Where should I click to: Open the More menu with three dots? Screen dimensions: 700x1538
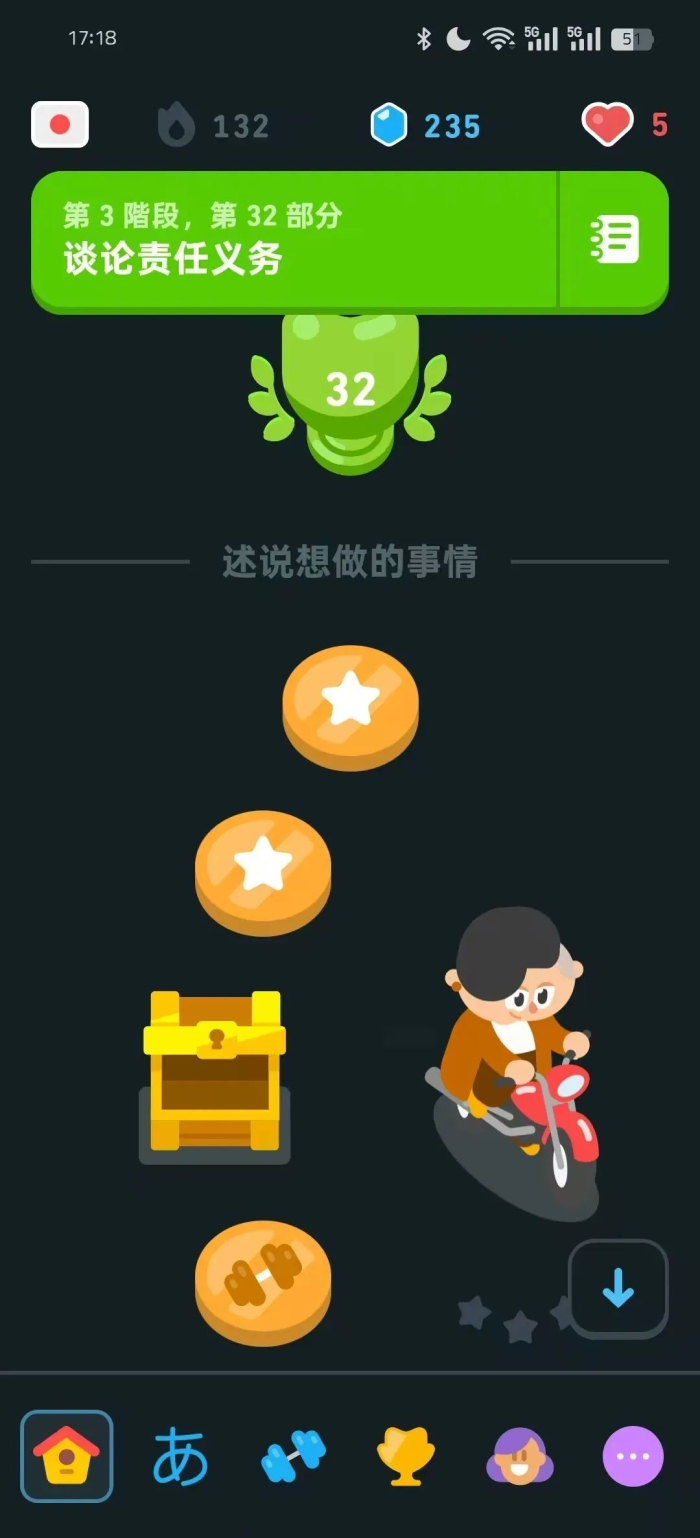point(633,1456)
